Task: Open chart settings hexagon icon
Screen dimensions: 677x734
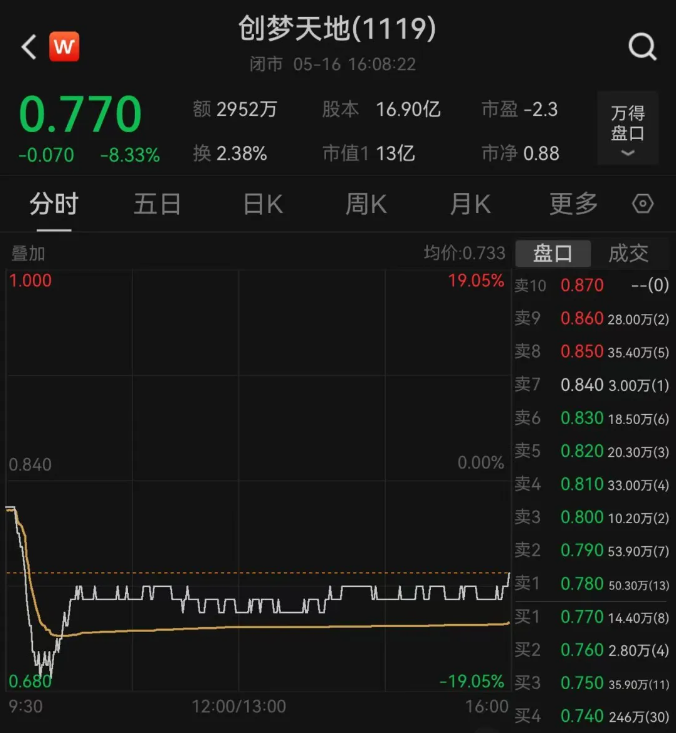Action: coord(643,204)
